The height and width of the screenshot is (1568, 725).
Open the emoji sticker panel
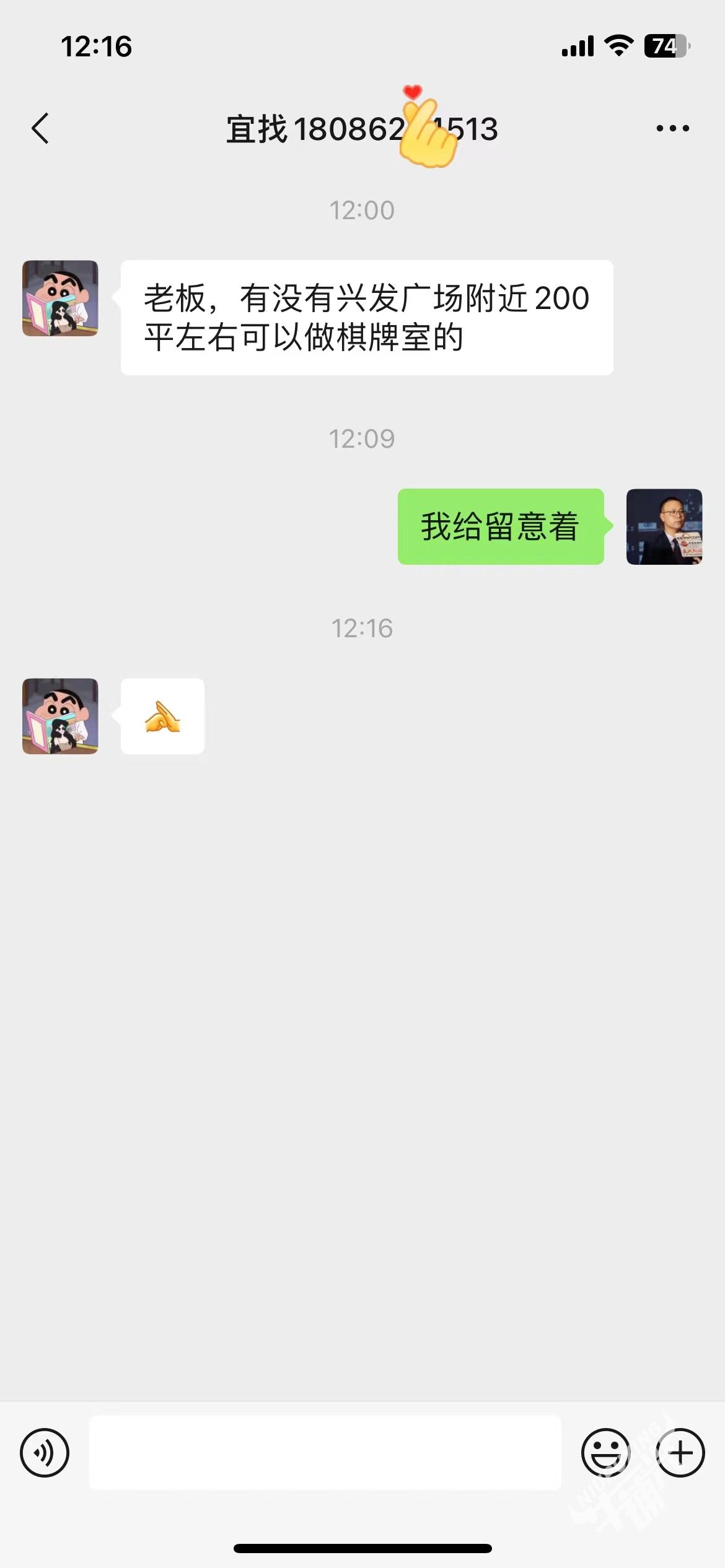[x=605, y=1453]
